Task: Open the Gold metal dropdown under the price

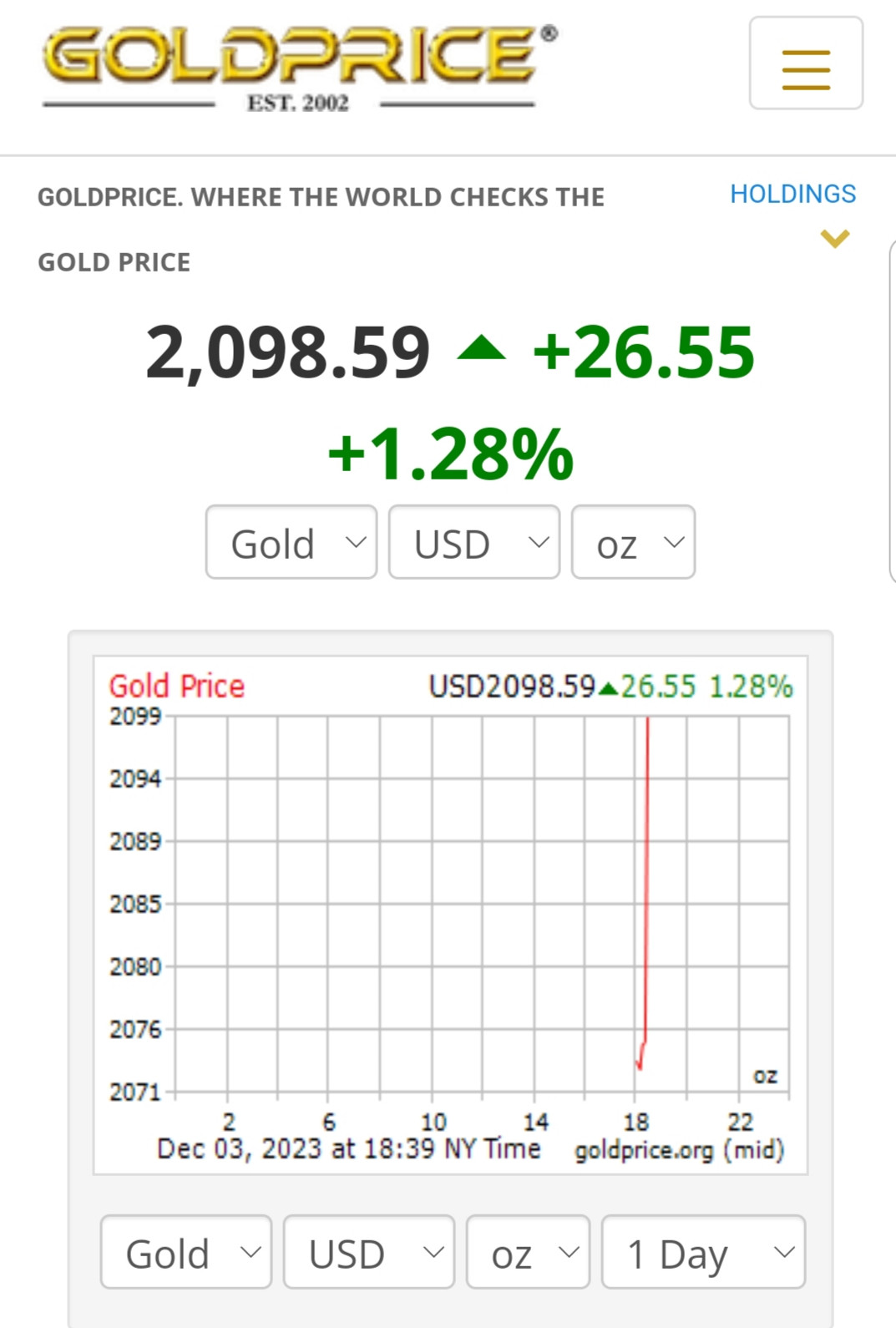Action: click(x=291, y=543)
